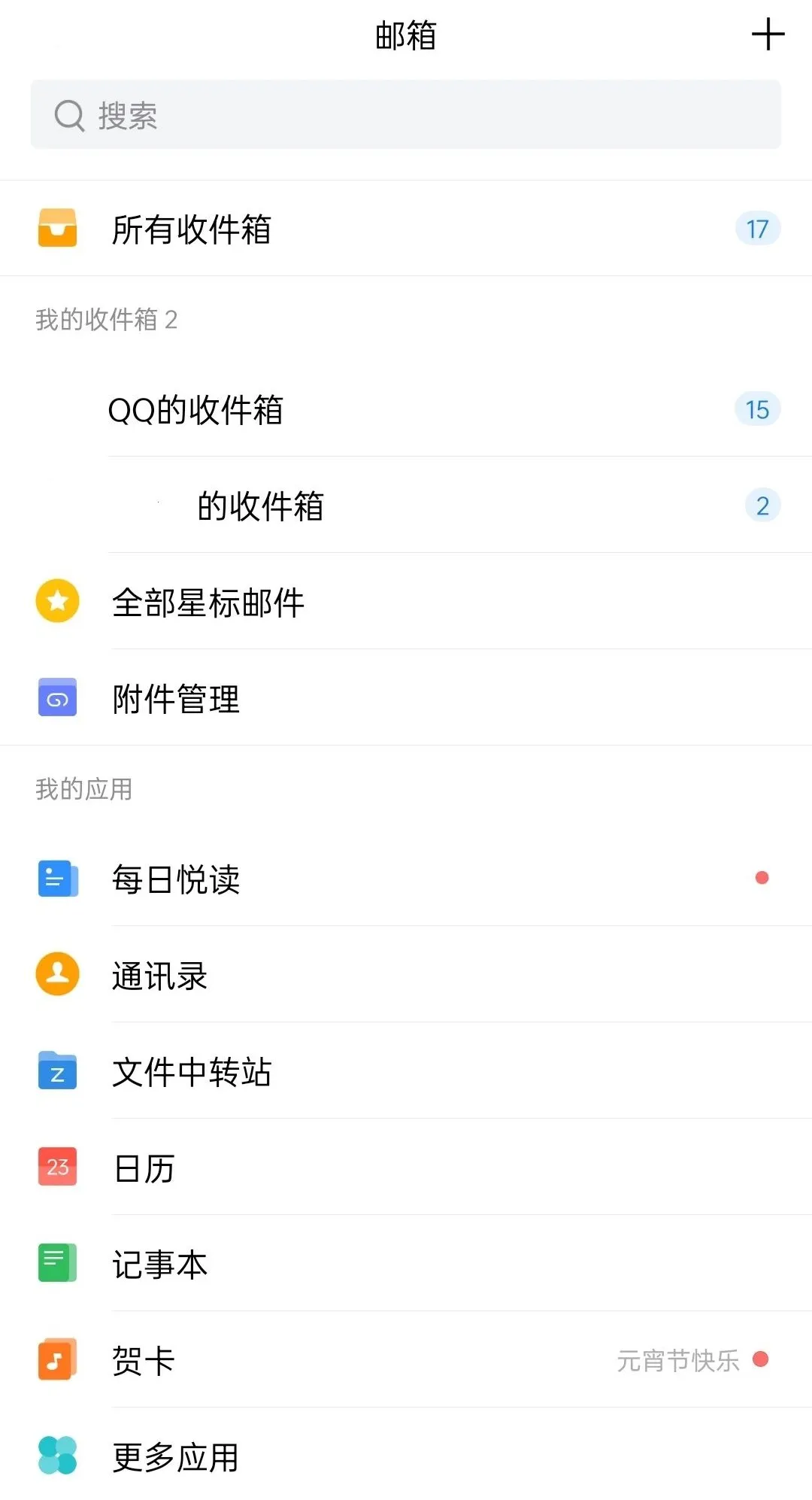Viewport: 812px width, 1500px height.
Task: Open the 日历 calendar app
Action: pos(142,1168)
